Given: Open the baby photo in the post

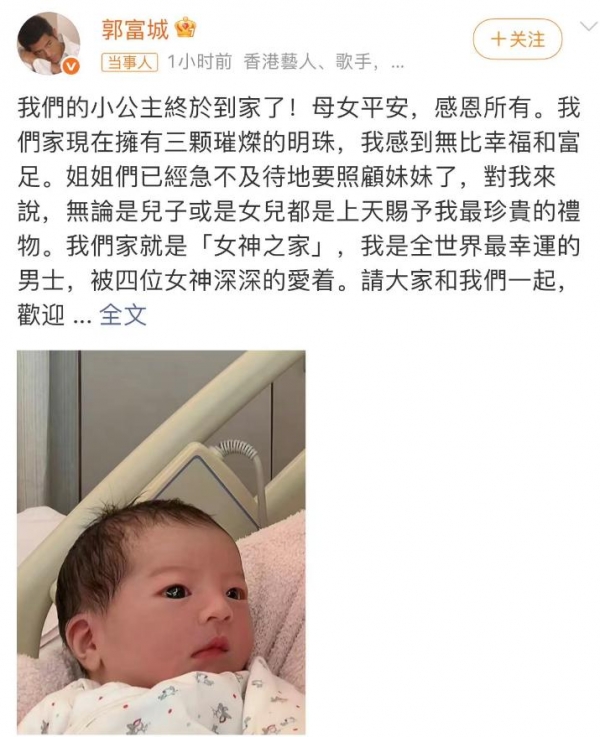Looking at the screenshot, I should [x=161, y=542].
